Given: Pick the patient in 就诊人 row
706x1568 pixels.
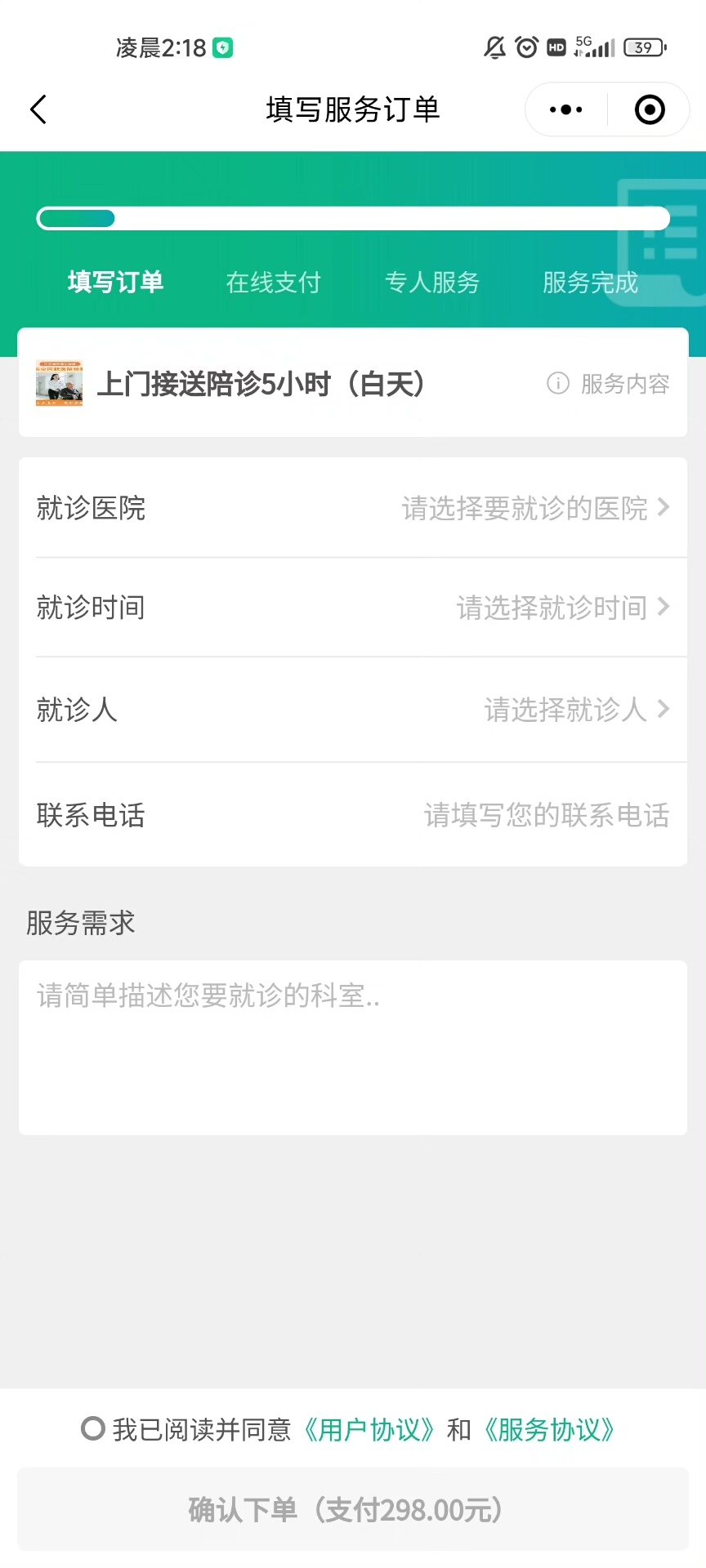Looking at the screenshot, I should (576, 710).
